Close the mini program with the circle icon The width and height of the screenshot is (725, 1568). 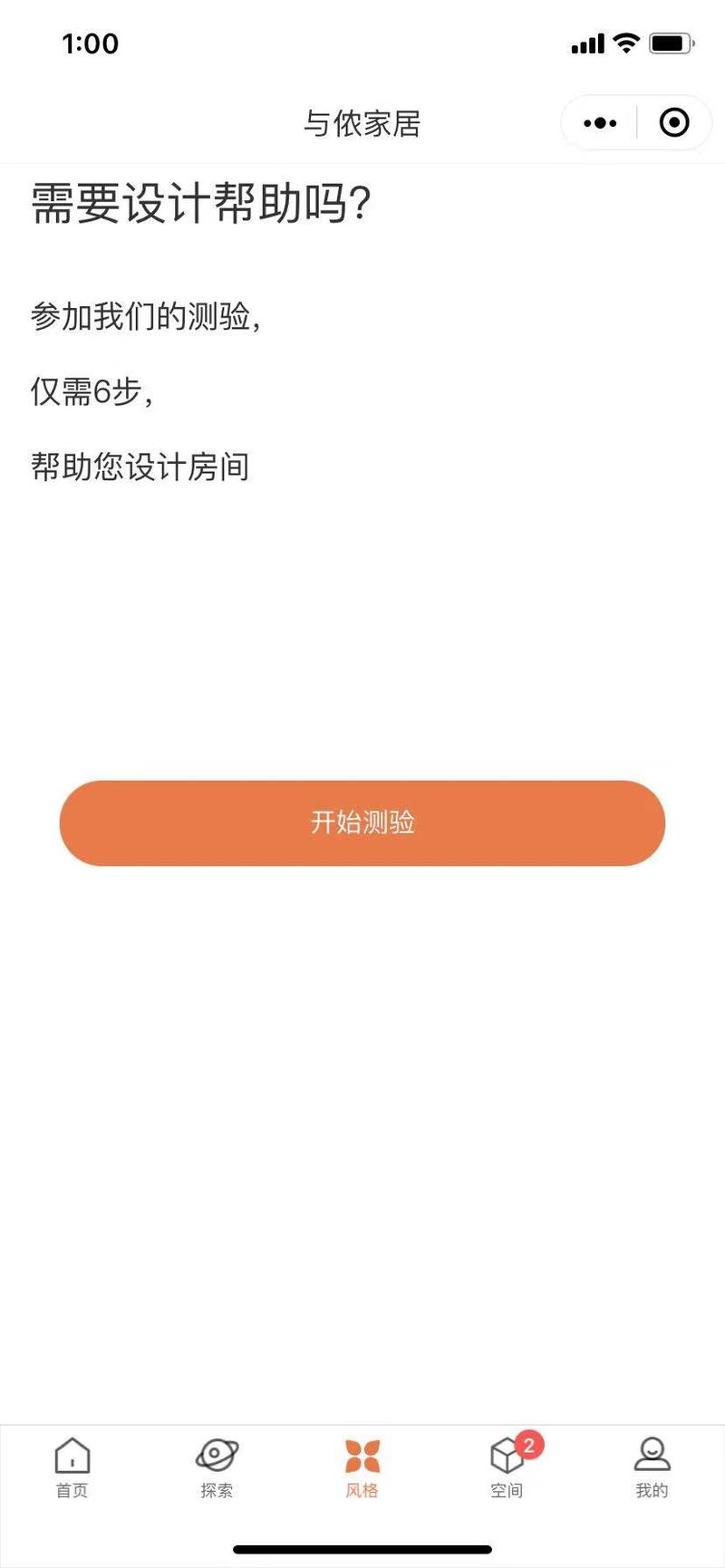[x=674, y=123]
